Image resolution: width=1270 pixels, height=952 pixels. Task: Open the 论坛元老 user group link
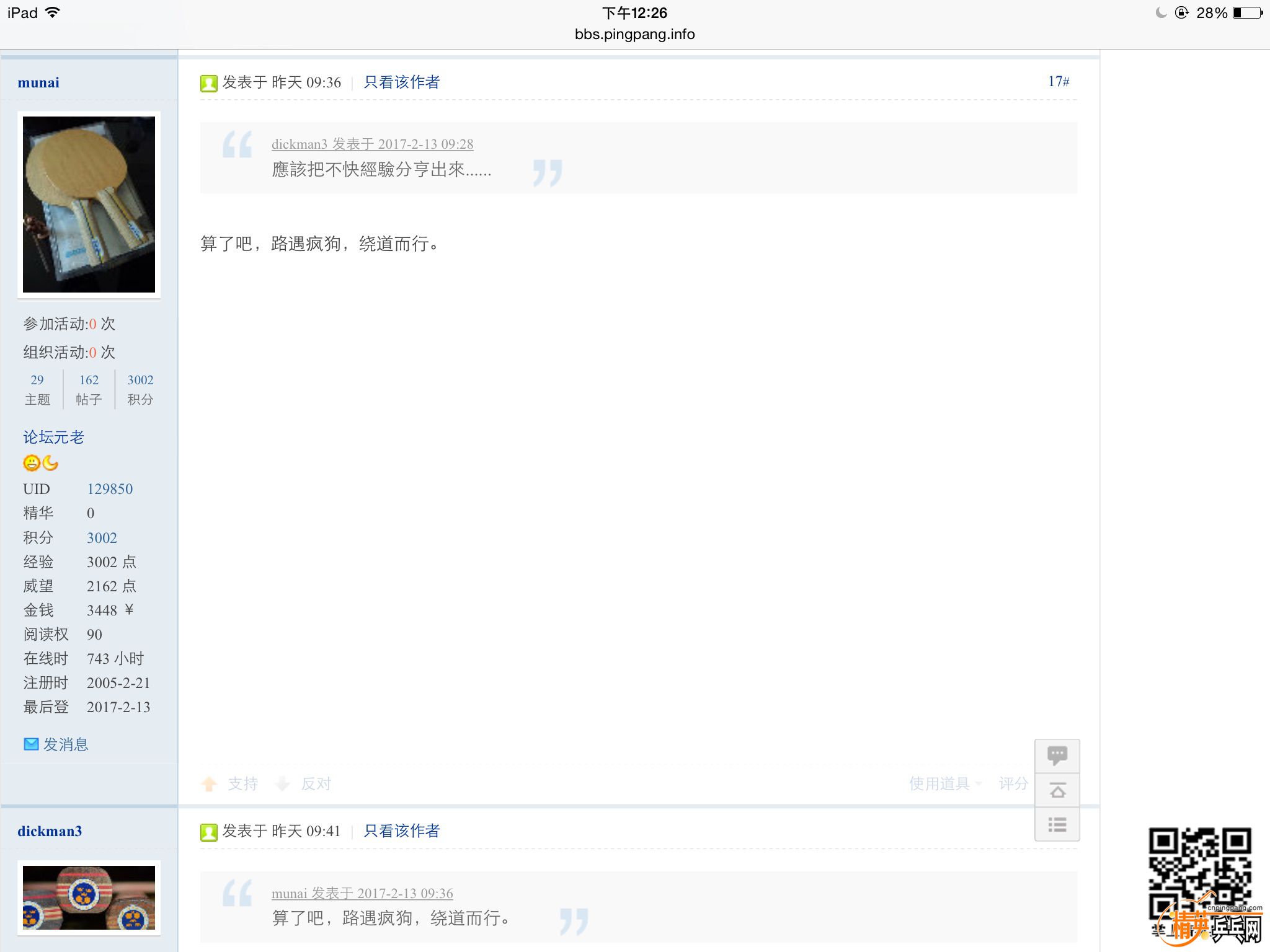click(53, 438)
